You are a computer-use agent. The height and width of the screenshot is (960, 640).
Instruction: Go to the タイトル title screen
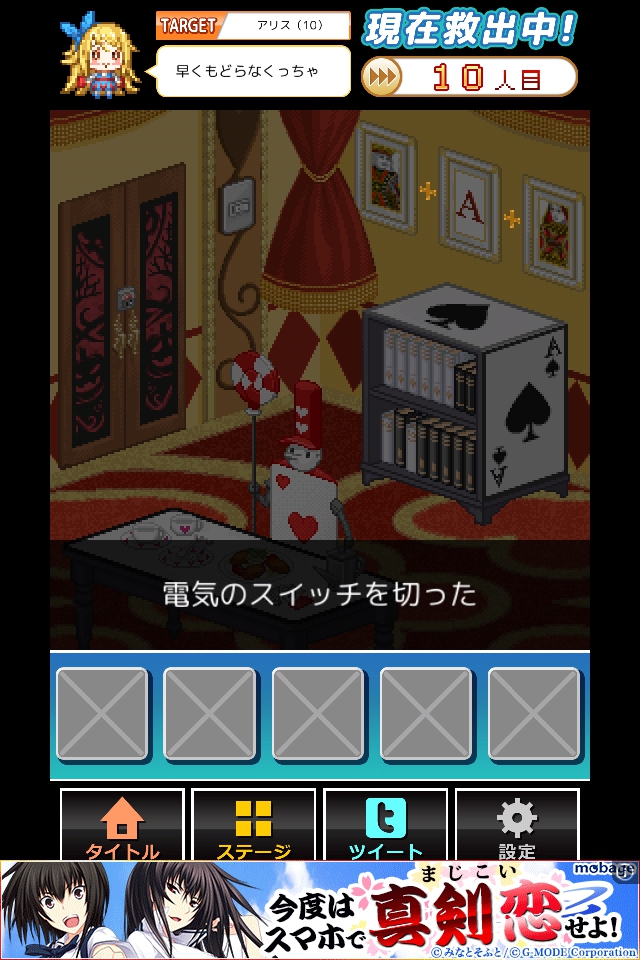[122, 825]
